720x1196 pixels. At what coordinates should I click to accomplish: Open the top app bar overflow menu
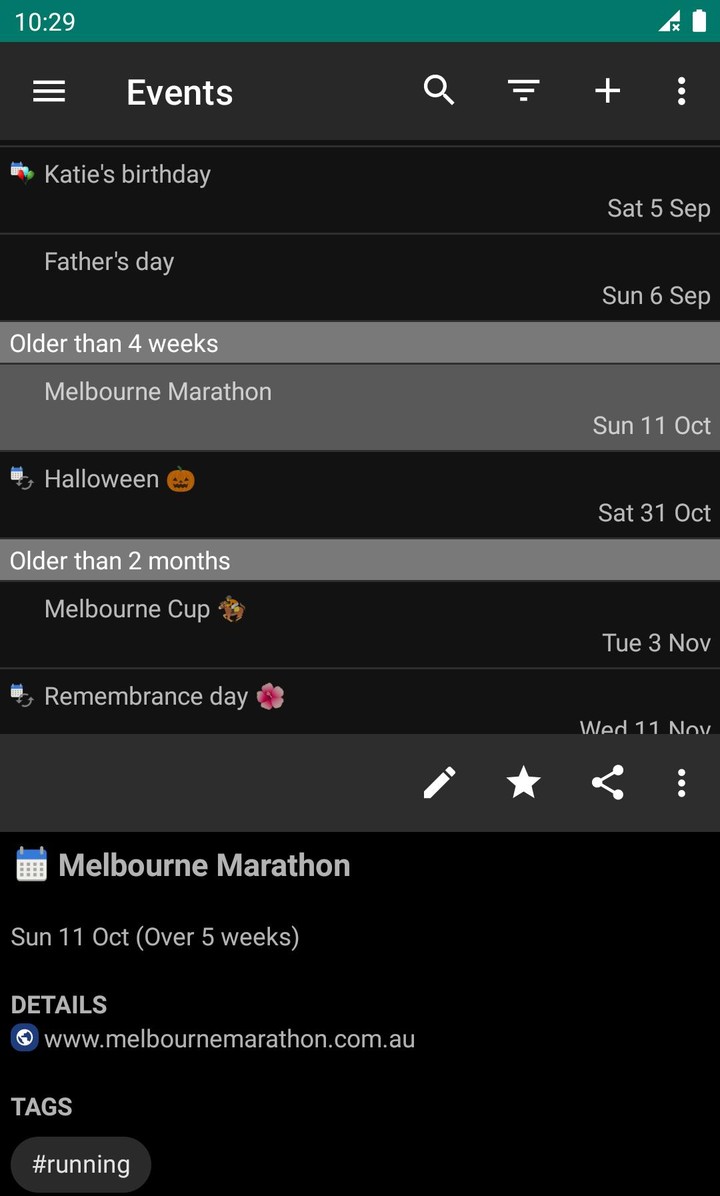681,92
